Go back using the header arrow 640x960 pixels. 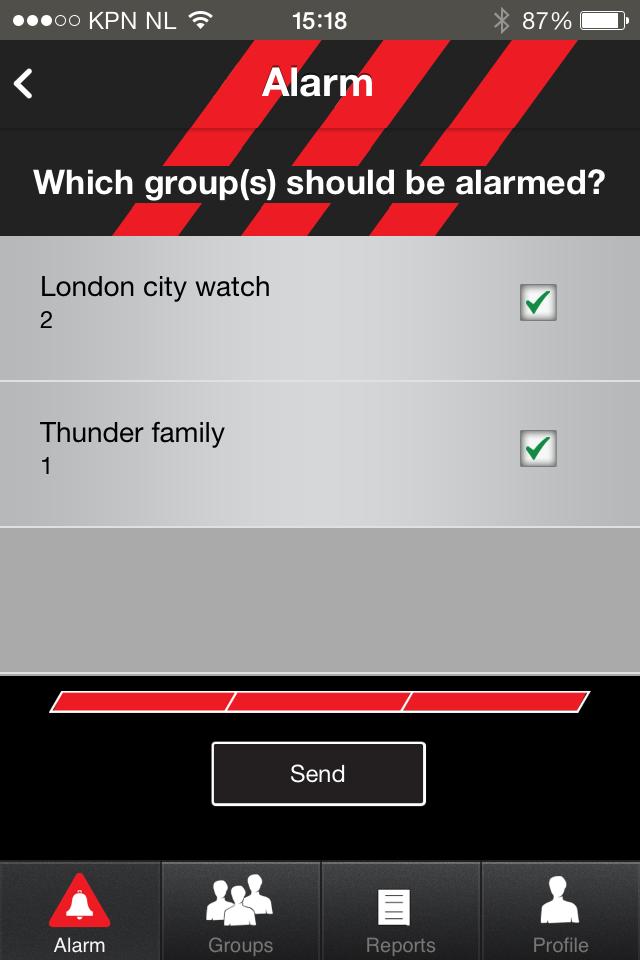24,84
